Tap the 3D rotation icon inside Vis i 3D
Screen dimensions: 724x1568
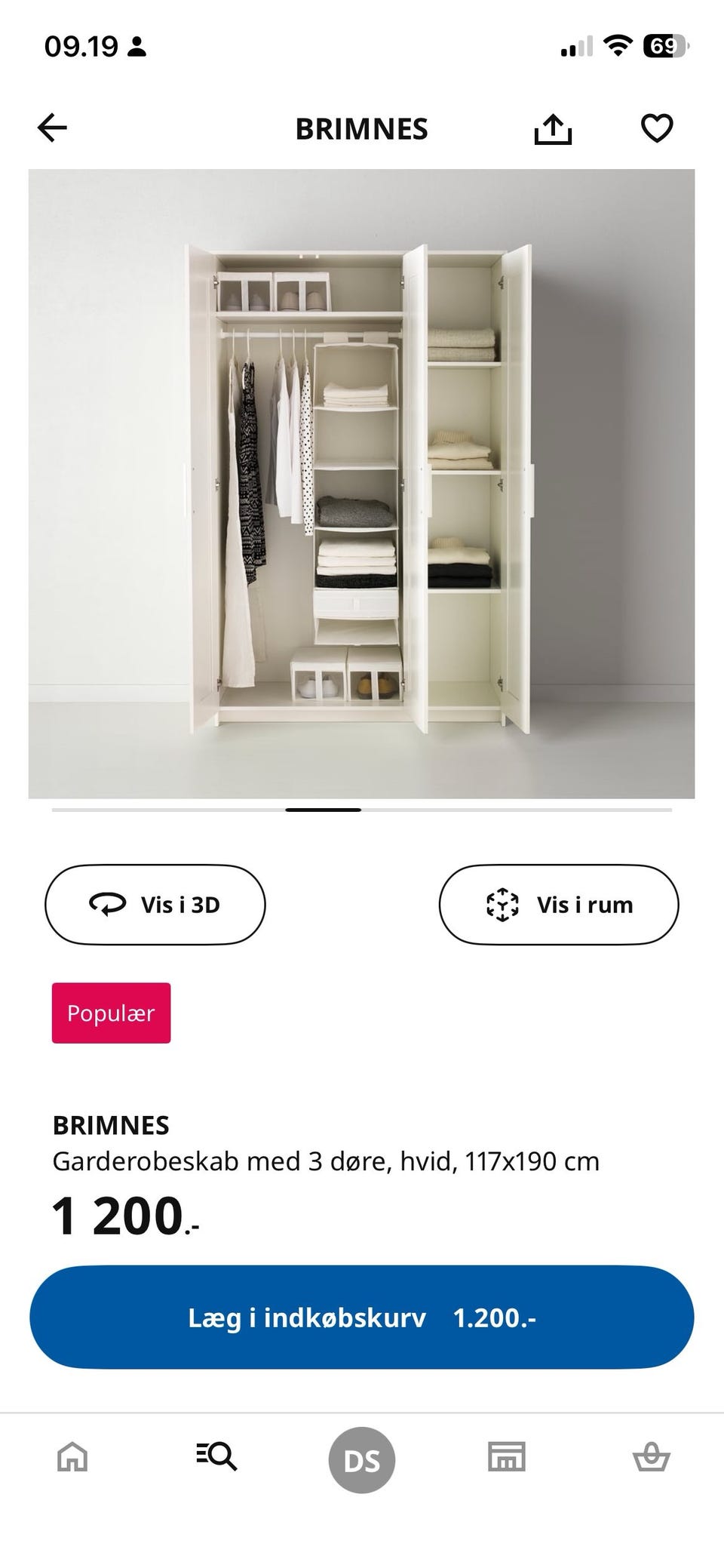coord(109,903)
